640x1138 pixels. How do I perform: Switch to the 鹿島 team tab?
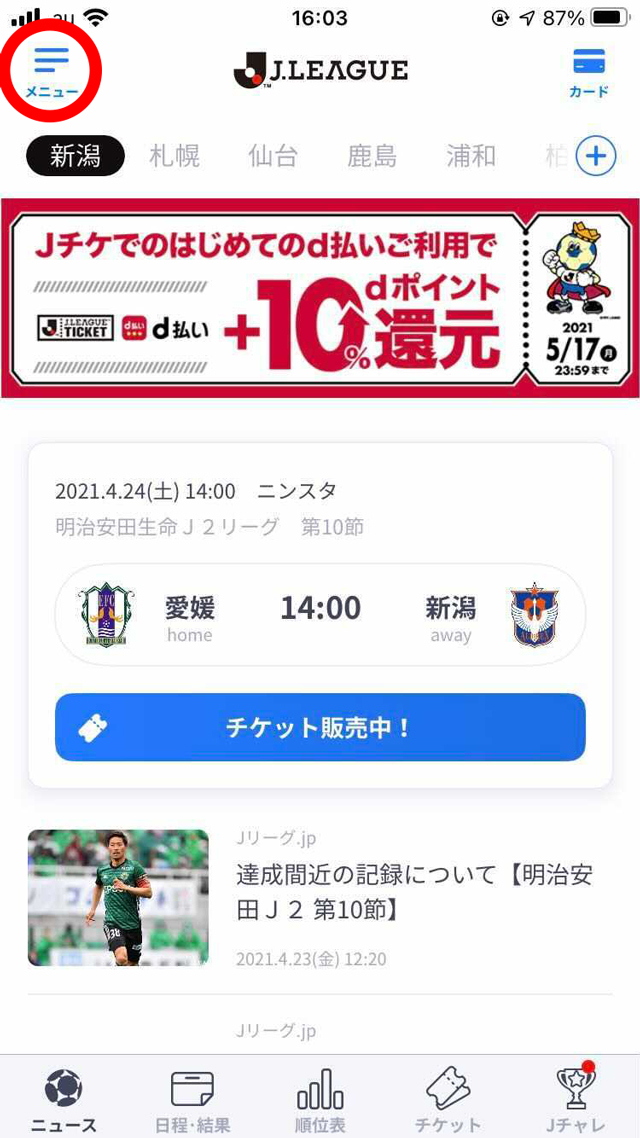coord(372,156)
